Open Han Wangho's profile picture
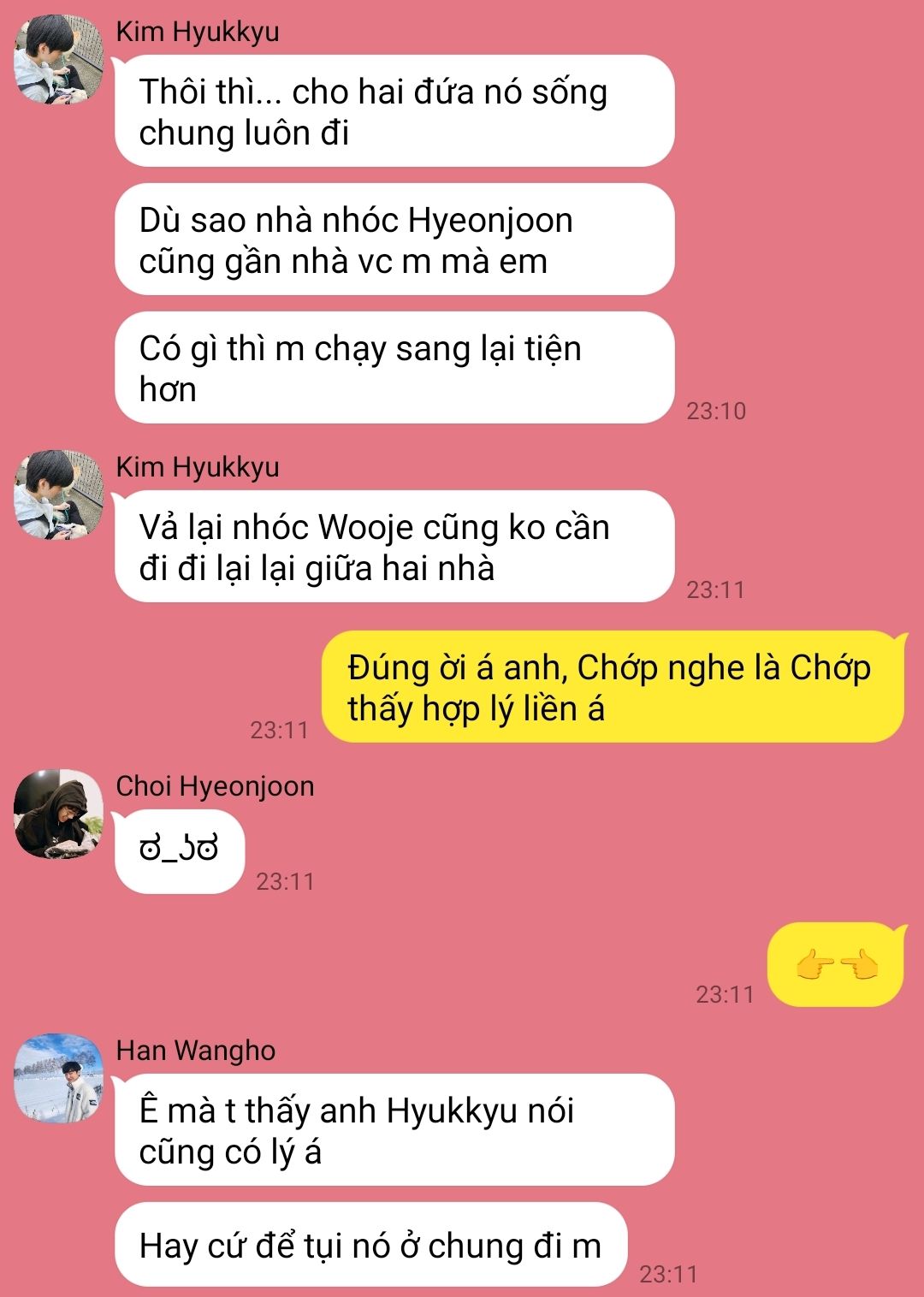Screen dimensions: 924x1297 point(58,1078)
